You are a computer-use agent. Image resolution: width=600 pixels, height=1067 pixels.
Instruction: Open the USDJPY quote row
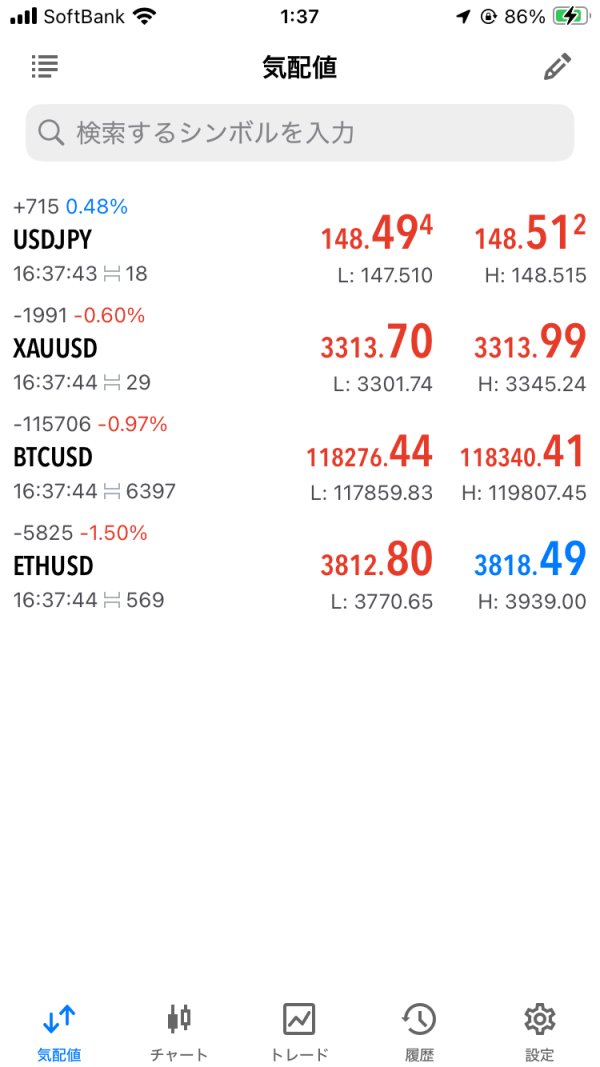tap(300, 241)
